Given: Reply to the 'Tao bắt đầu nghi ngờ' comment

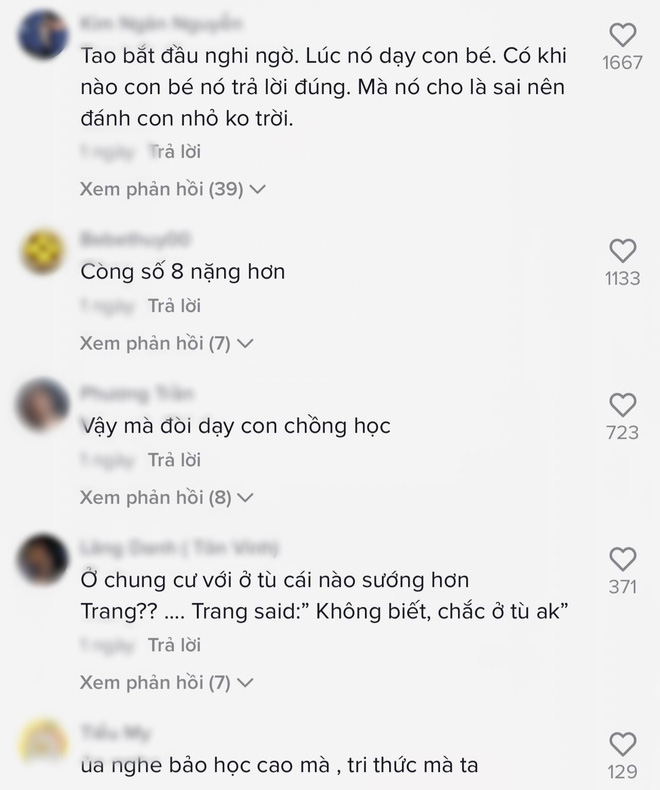Looking at the screenshot, I should 175,152.
